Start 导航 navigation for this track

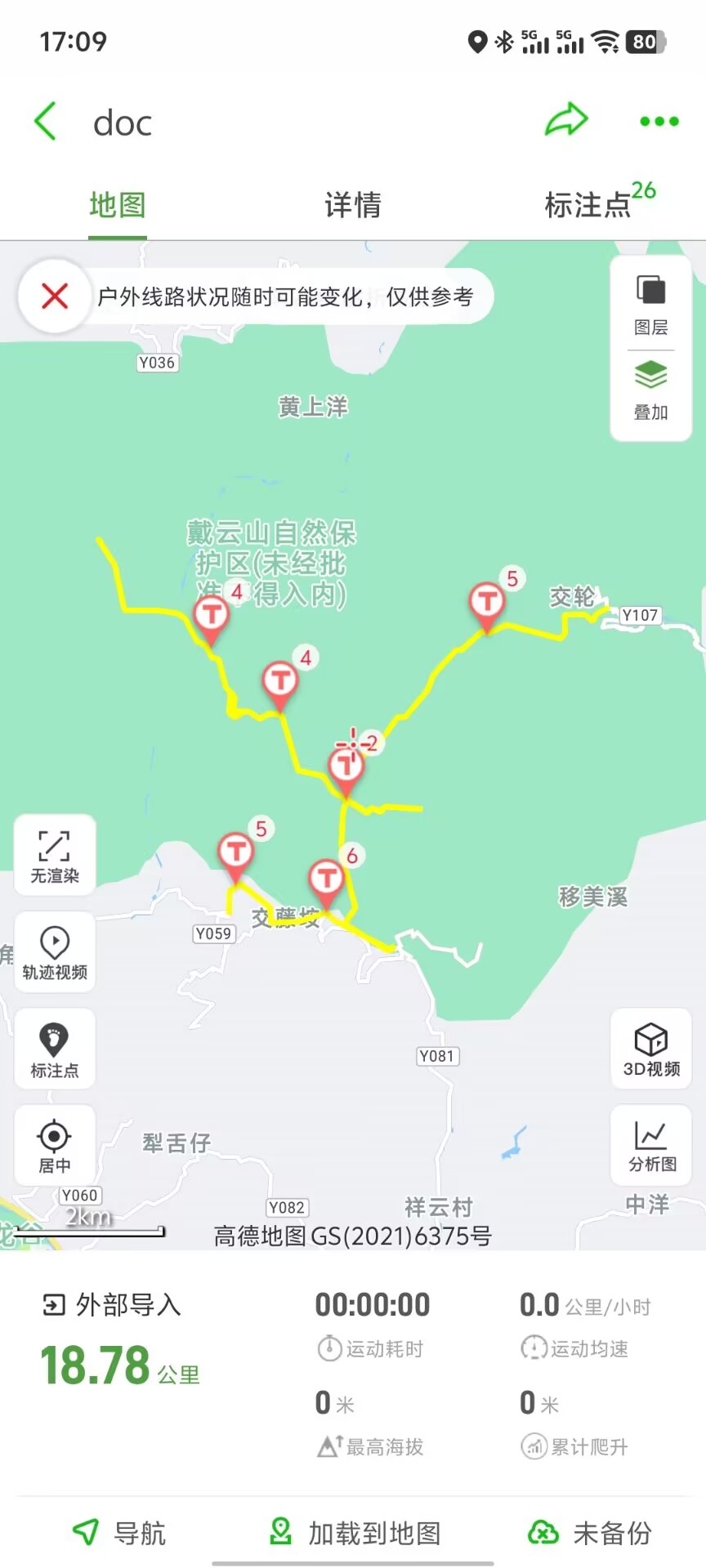(119, 1533)
